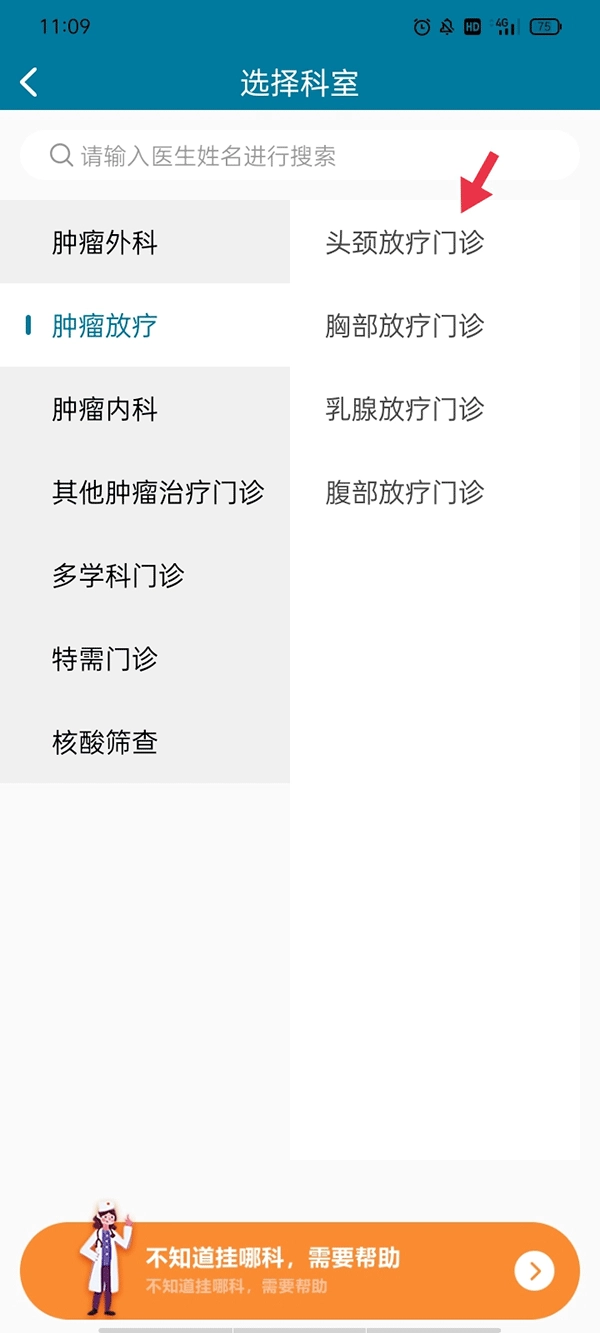
Task: Open the 核酸筛查 category
Action: (105, 743)
